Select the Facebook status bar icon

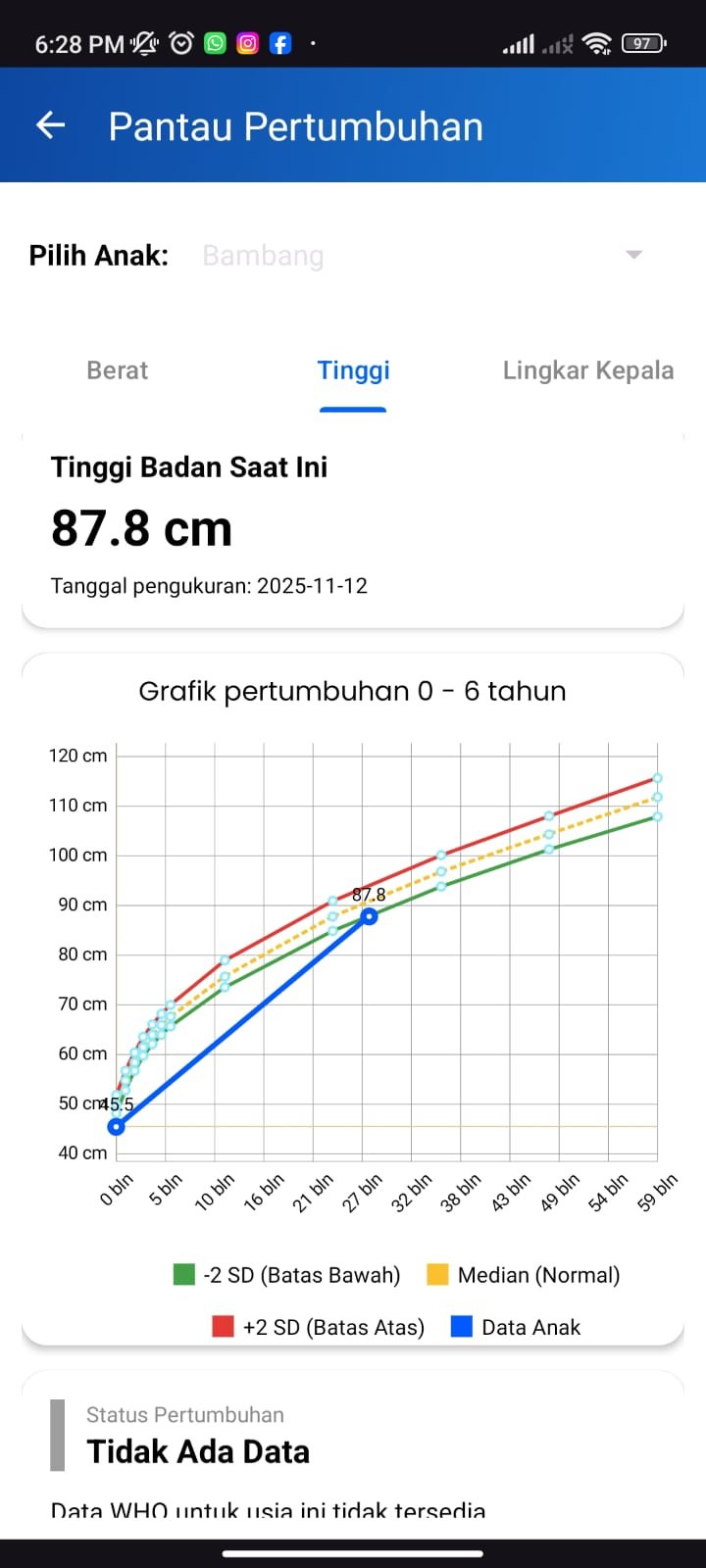coord(279,42)
